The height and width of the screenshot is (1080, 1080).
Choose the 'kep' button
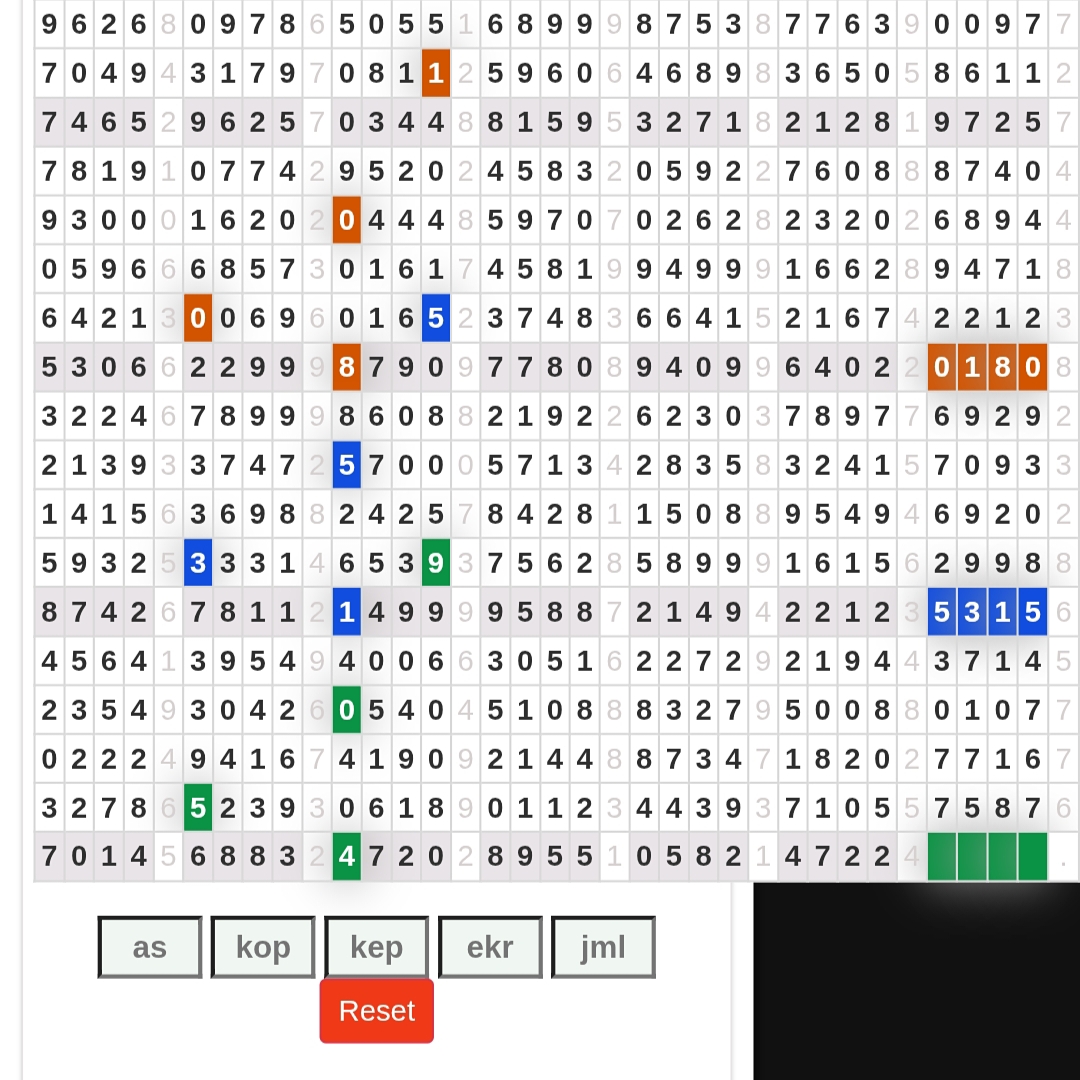click(376, 947)
